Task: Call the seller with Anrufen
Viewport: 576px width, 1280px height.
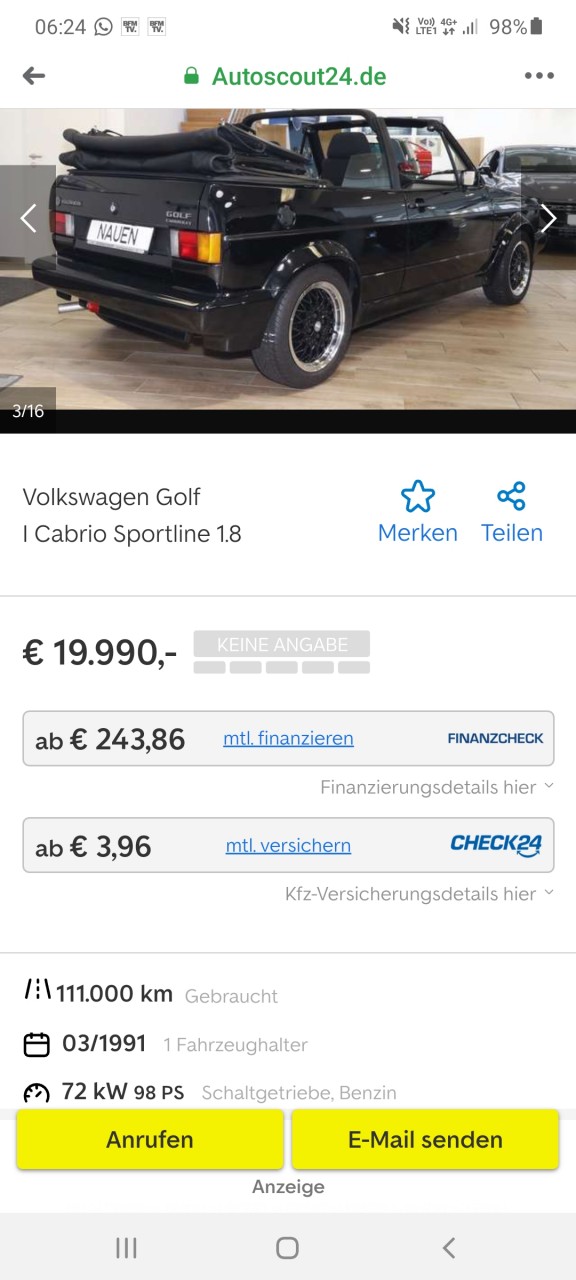Action: [x=150, y=1139]
